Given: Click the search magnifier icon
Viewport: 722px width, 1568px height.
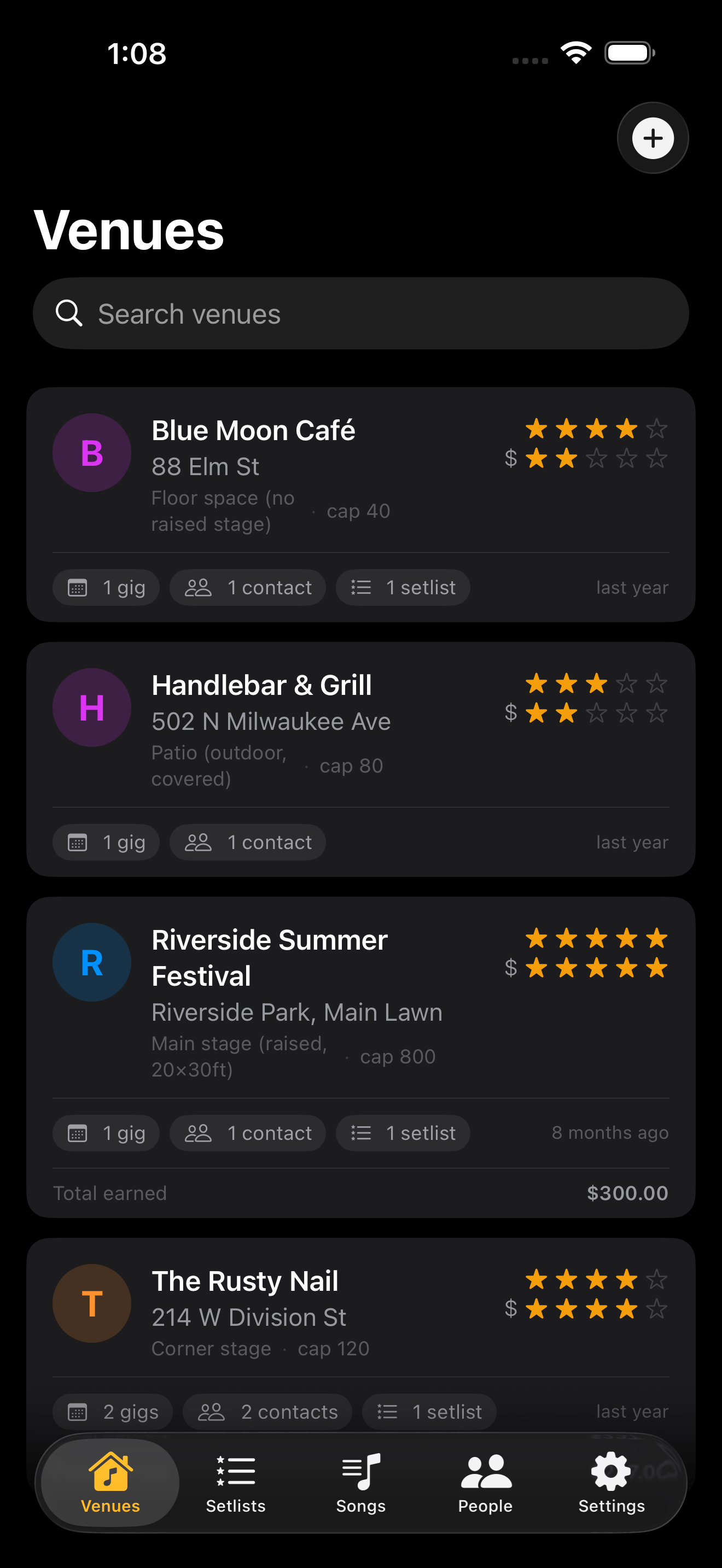Looking at the screenshot, I should [69, 313].
